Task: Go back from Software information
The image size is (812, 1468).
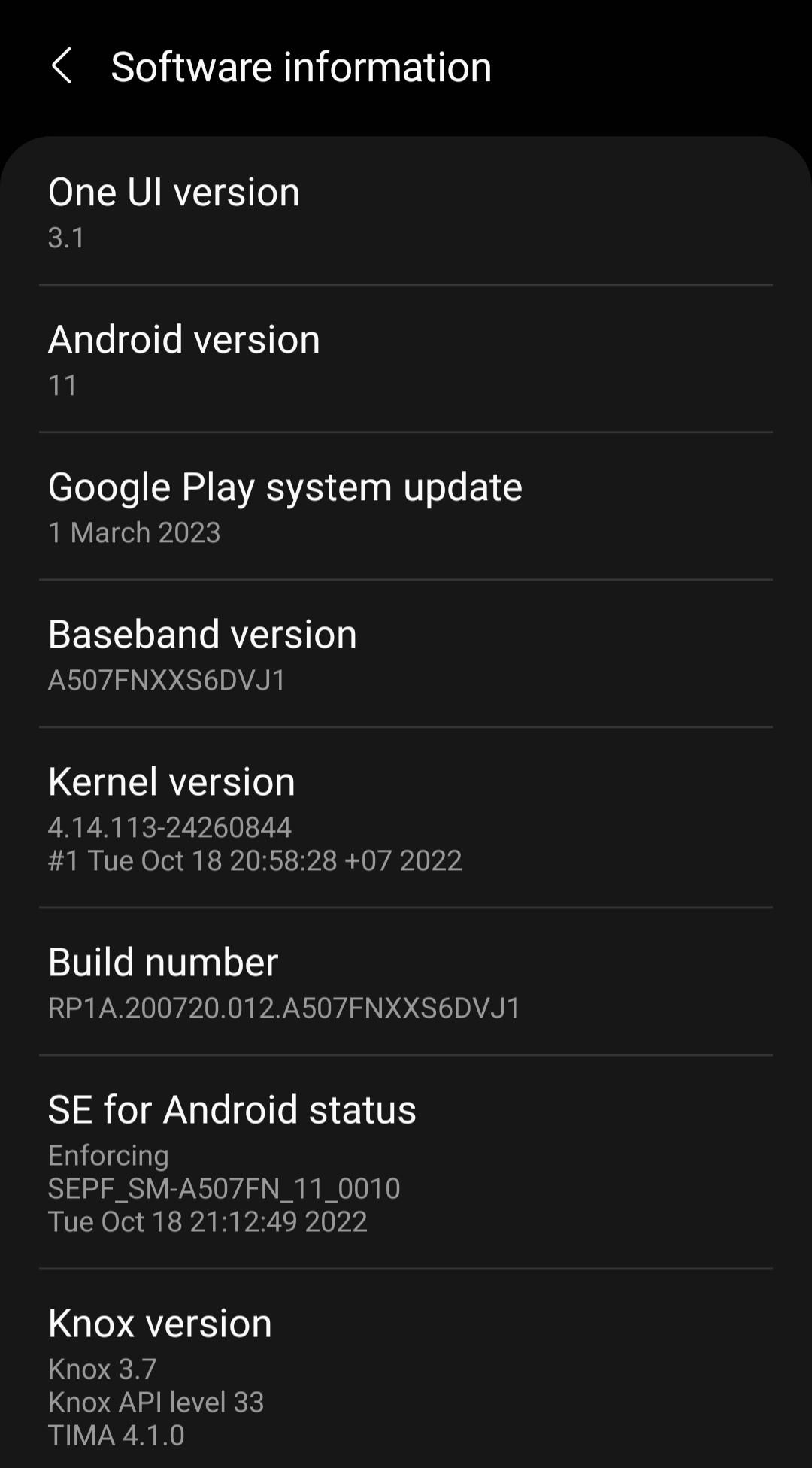Action: pos(62,66)
